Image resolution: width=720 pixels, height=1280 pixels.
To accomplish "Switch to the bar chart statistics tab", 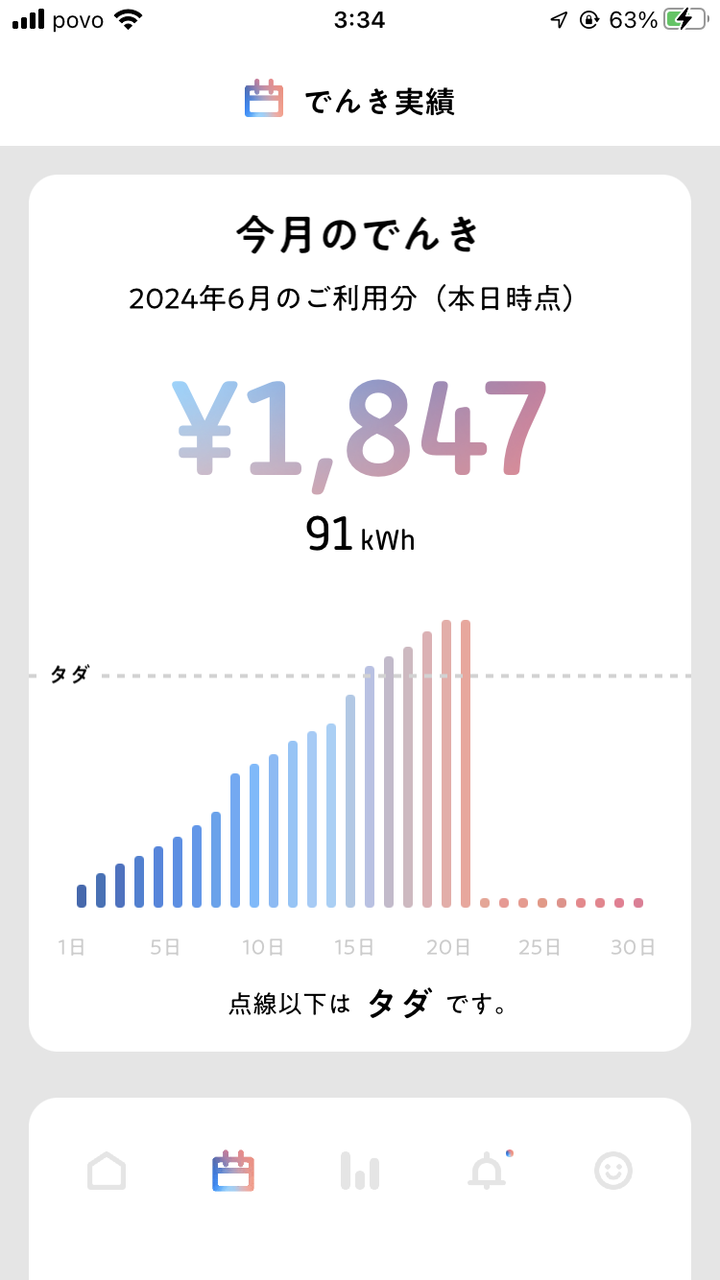I will pos(359,1170).
